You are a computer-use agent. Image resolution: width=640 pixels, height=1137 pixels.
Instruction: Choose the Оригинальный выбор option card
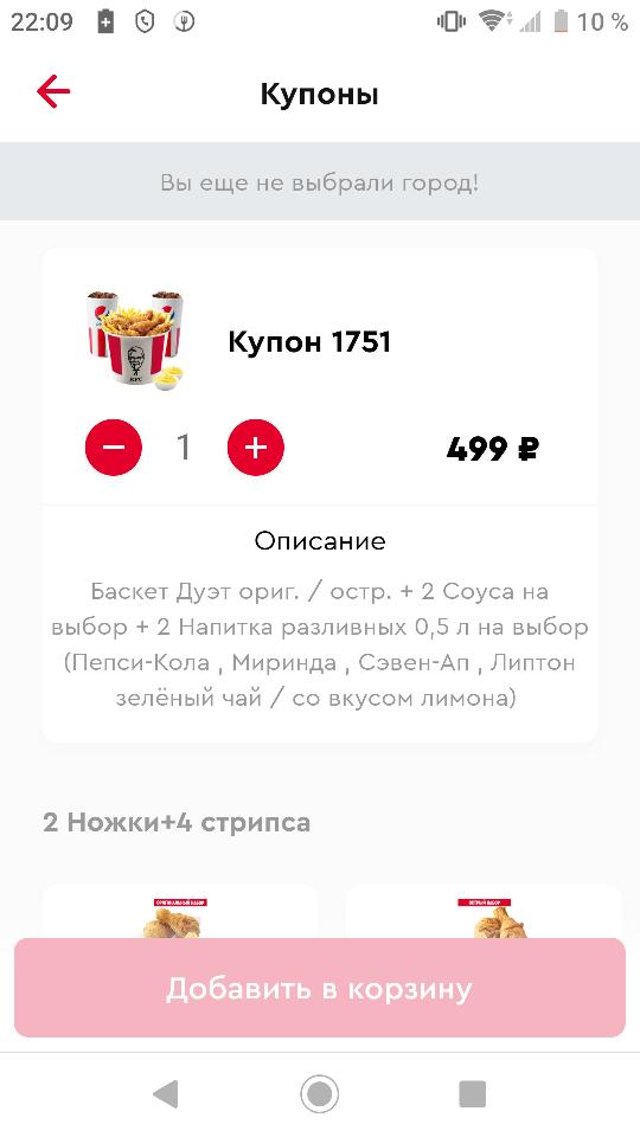click(x=180, y=912)
